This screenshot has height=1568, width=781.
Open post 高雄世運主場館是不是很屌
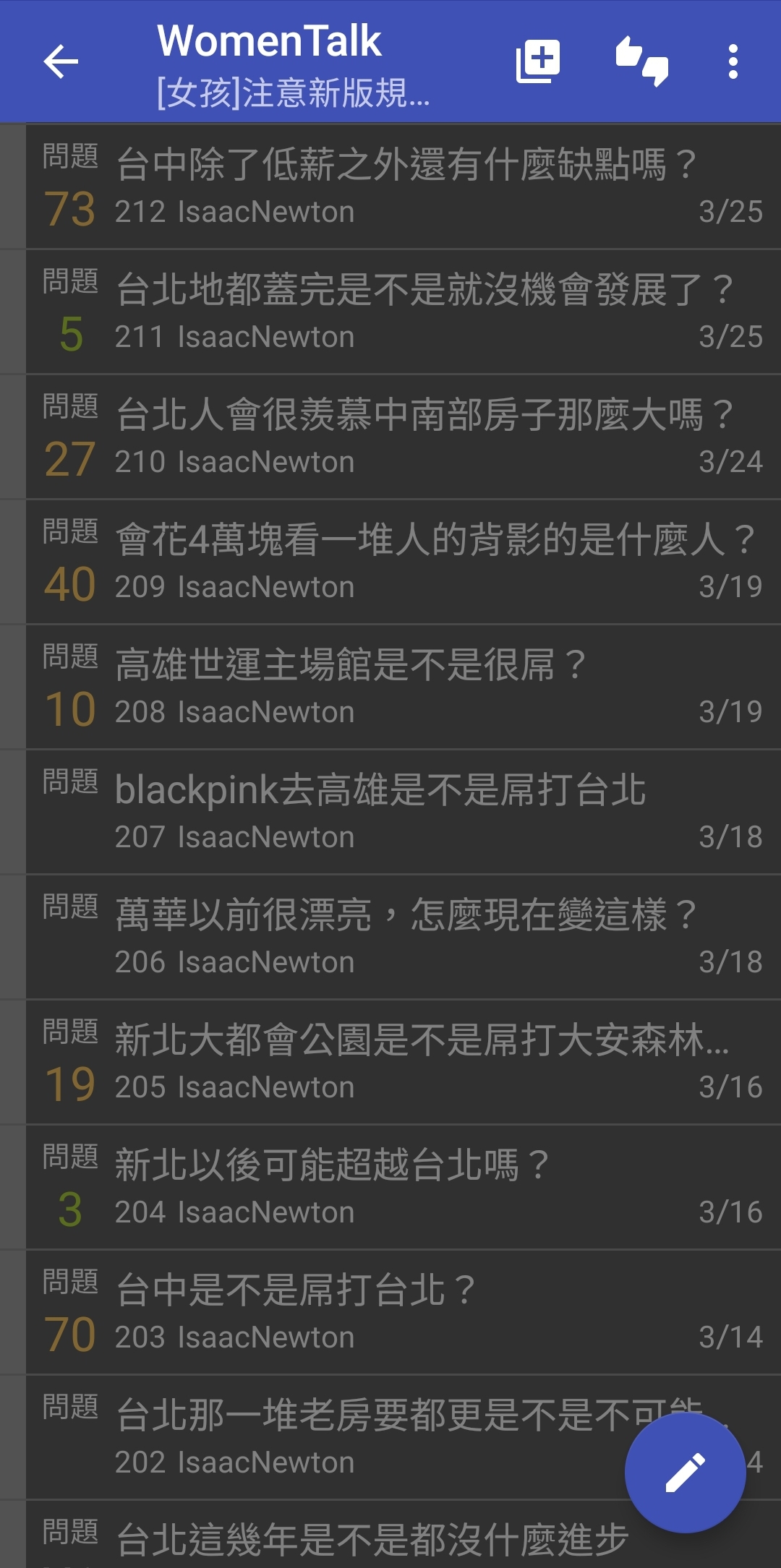click(404, 687)
